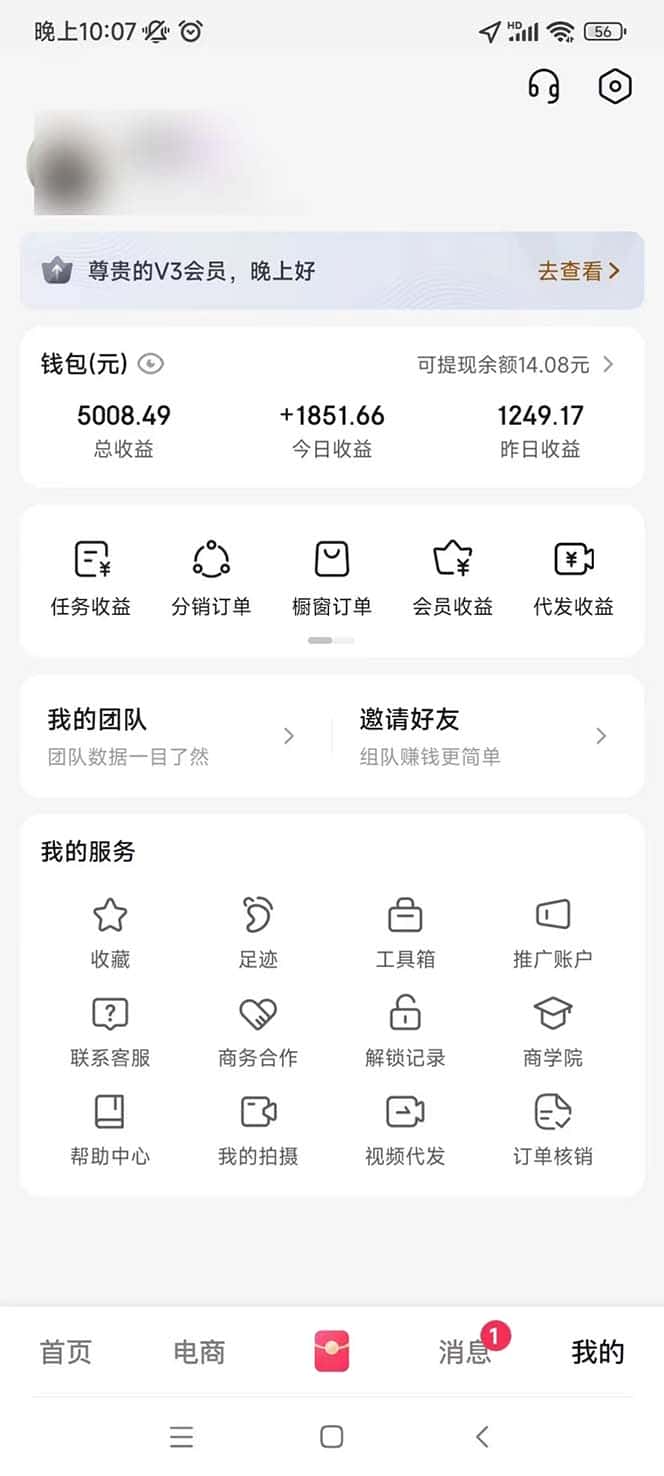Viewport: 664px width, 1476px height.
Task: Open the 消息 messages tab
Action: coord(465,1352)
